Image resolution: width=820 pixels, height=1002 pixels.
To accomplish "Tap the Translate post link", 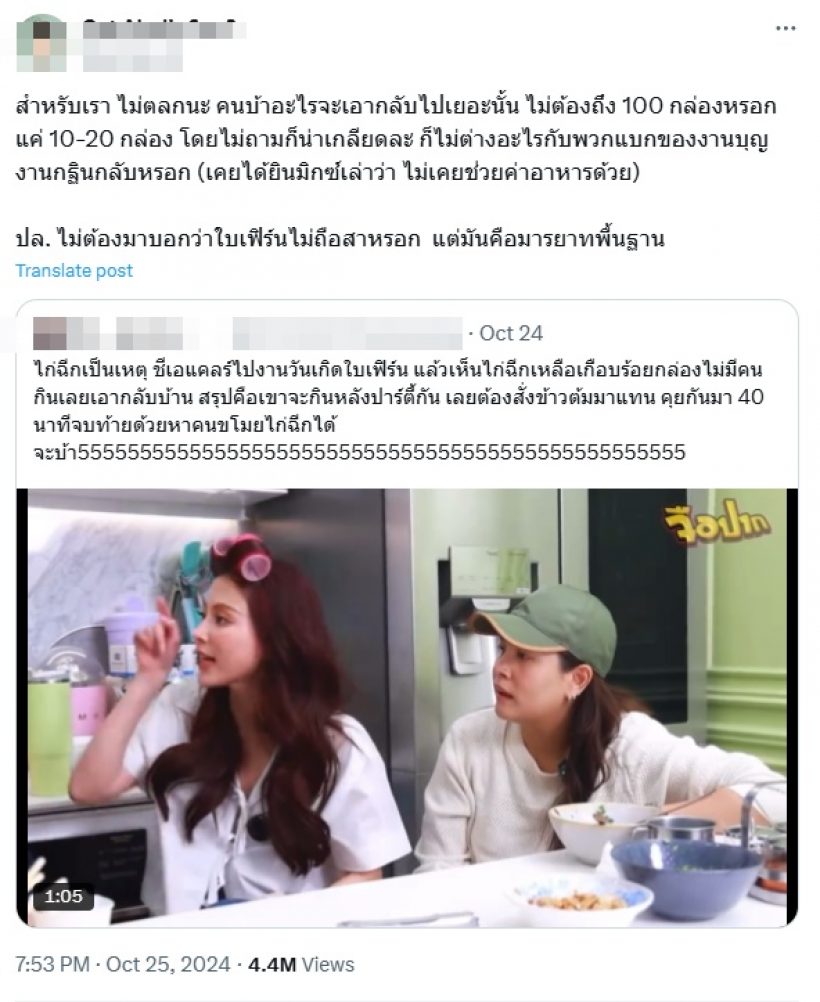I will (74, 270).
